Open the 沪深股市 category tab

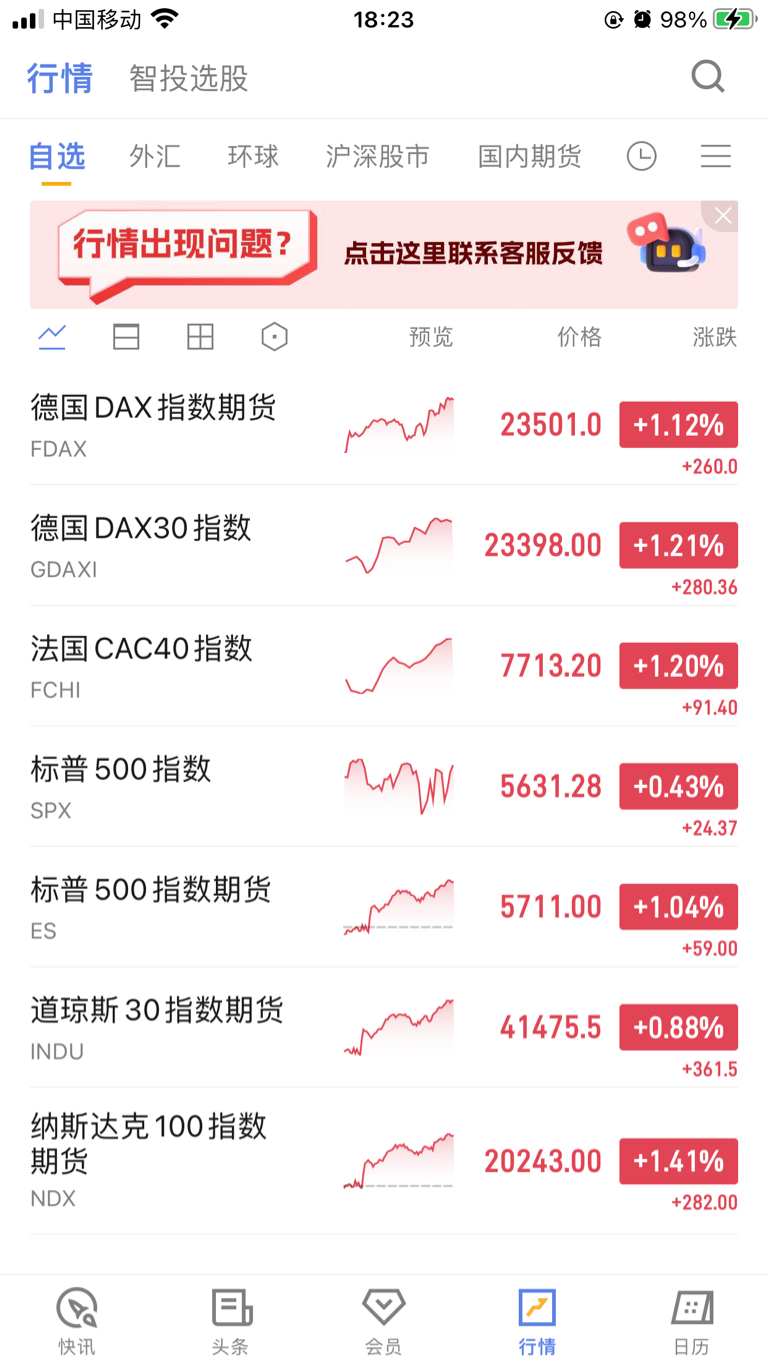pos(377,156)
